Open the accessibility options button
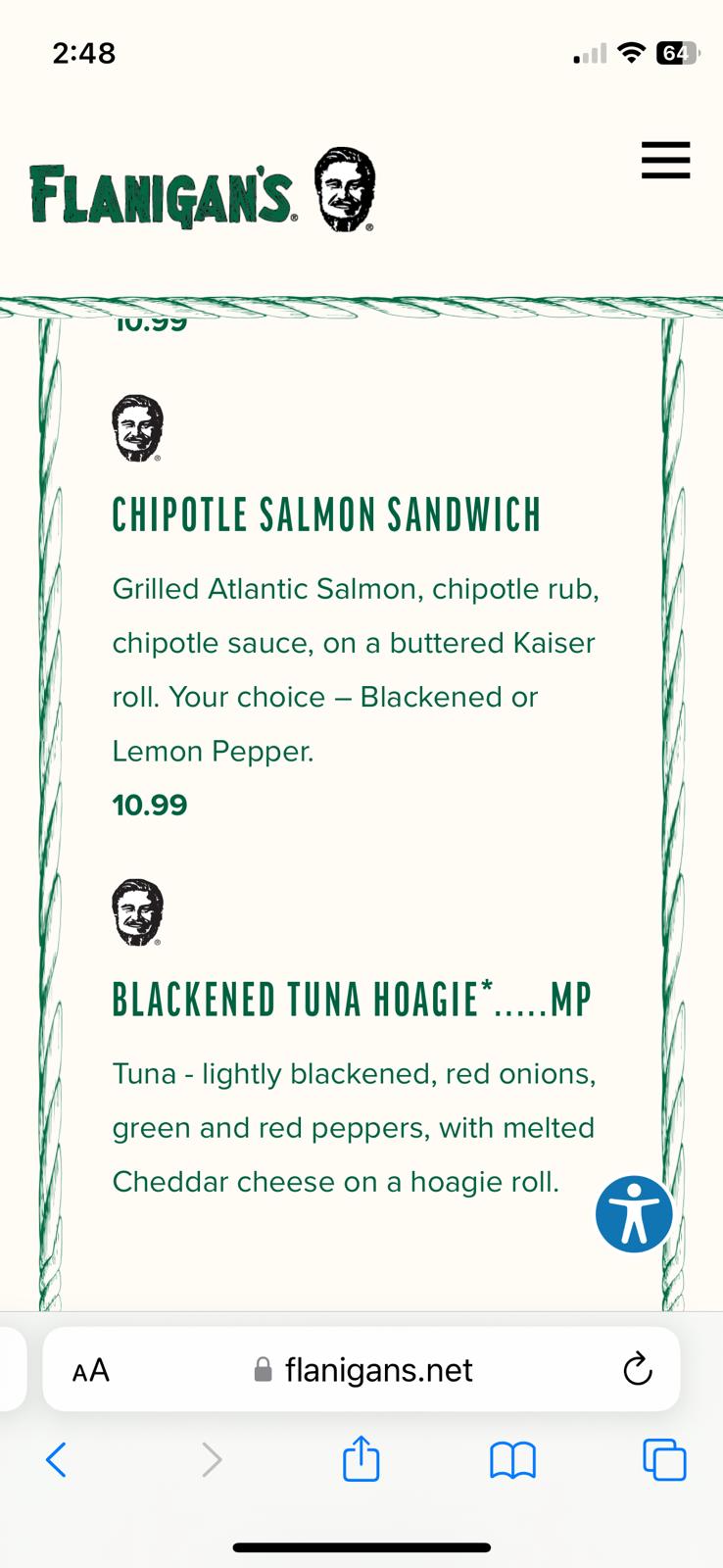This screenshot has width=723, height=1568. tap(634, 1213)
